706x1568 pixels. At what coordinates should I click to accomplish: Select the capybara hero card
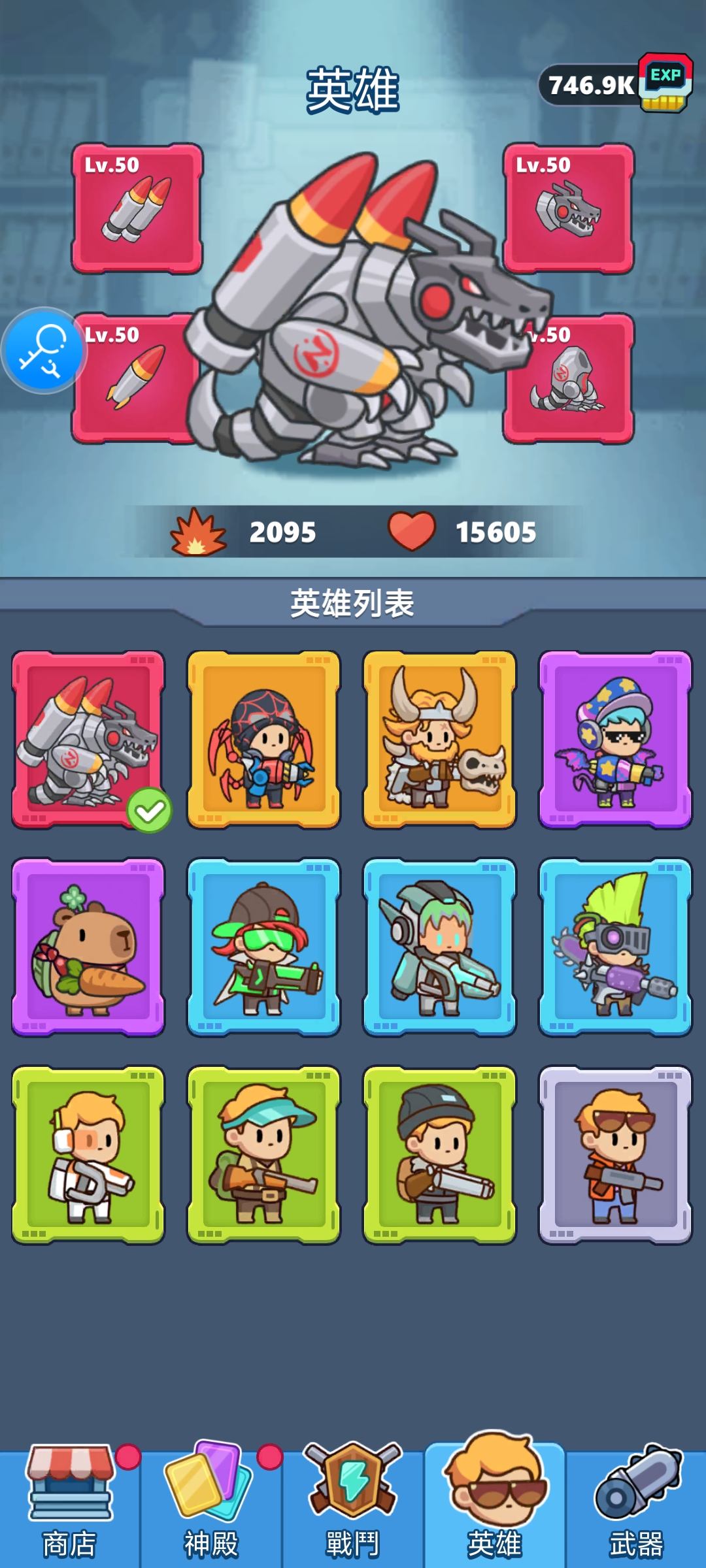(x=88, y=947)
